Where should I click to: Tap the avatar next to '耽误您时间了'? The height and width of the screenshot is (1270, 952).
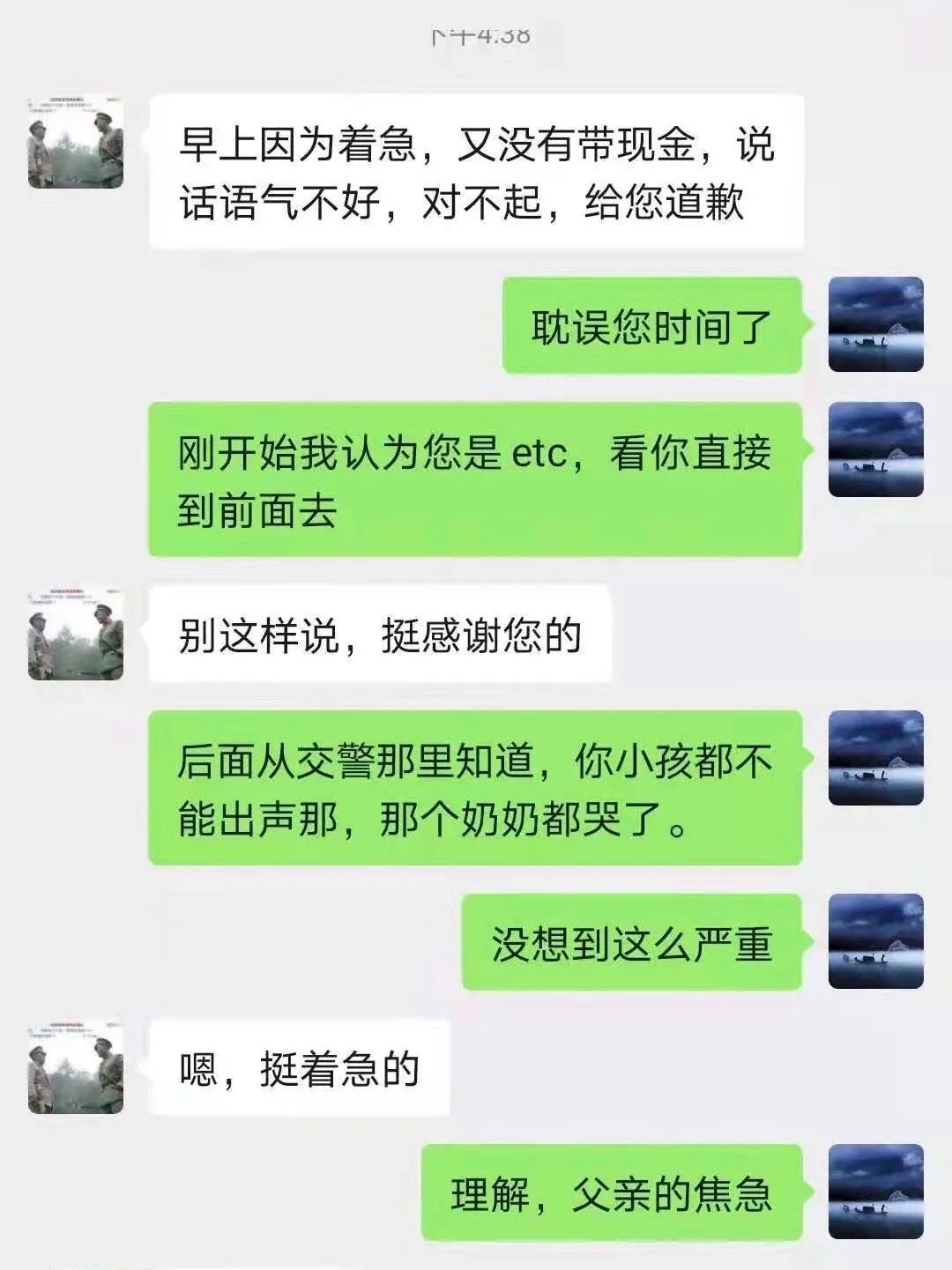pyautogui.click(x=875, y=324)
